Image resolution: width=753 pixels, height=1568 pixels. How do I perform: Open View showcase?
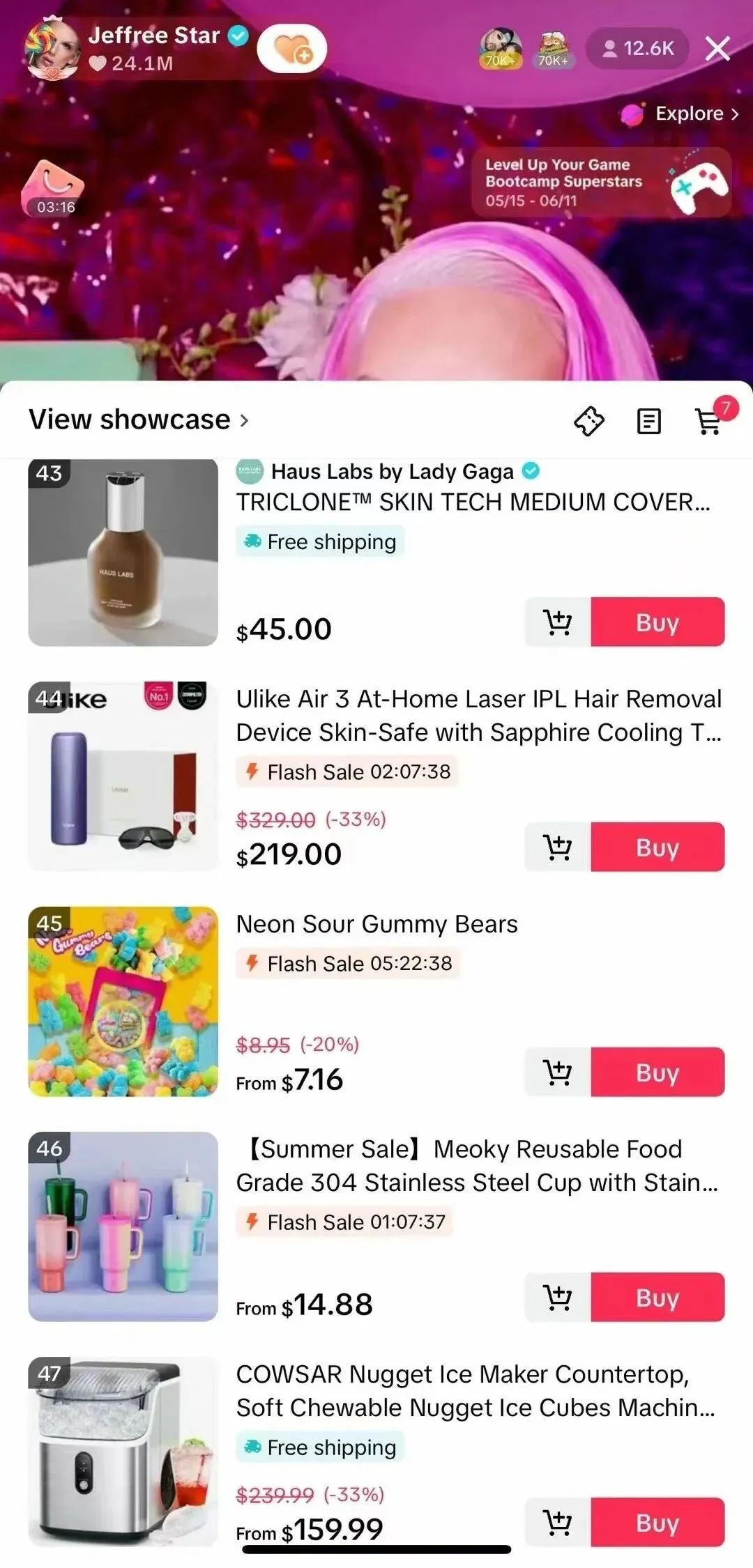point(138,420)
